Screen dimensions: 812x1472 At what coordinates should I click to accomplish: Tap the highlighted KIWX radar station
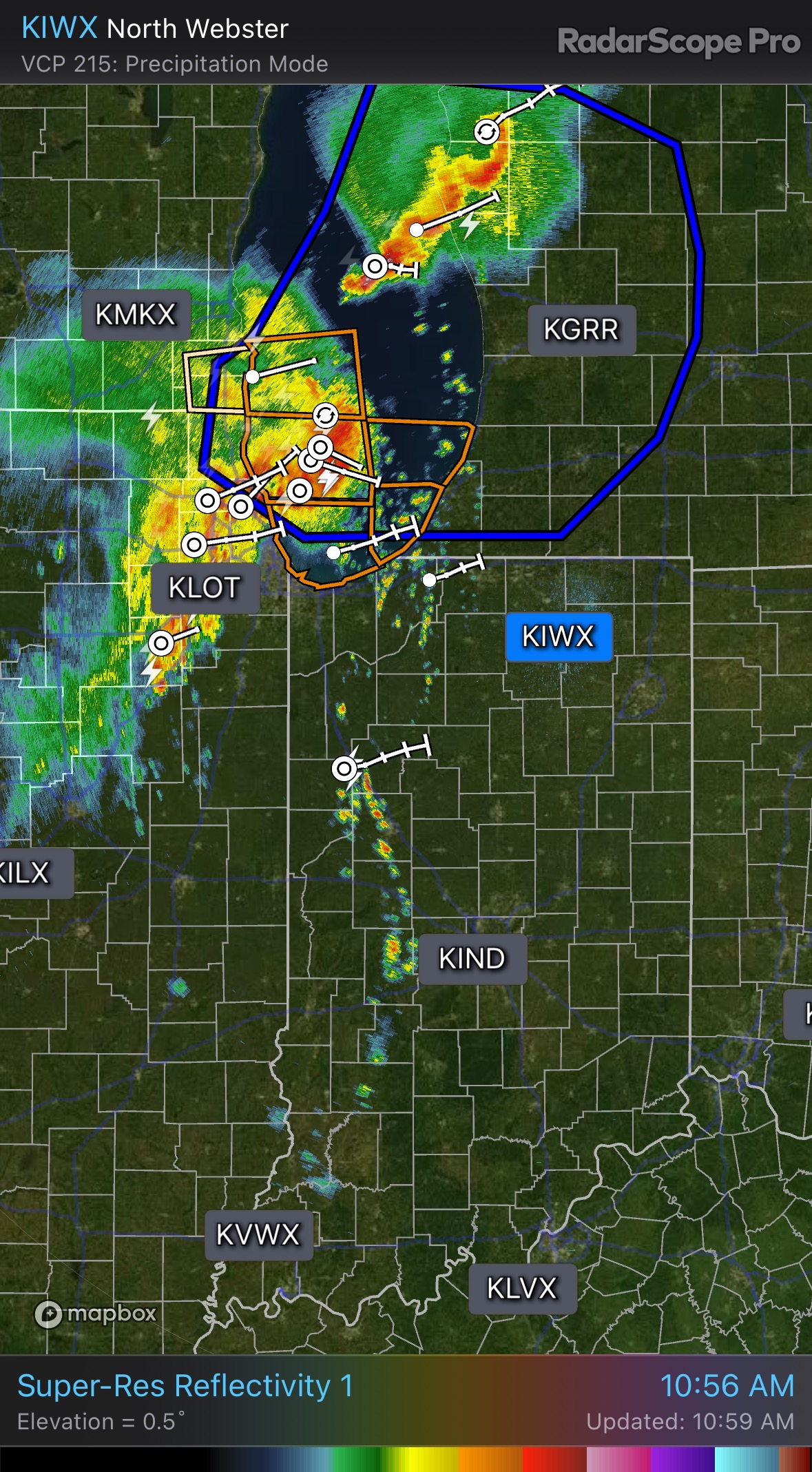coord(559,636)
